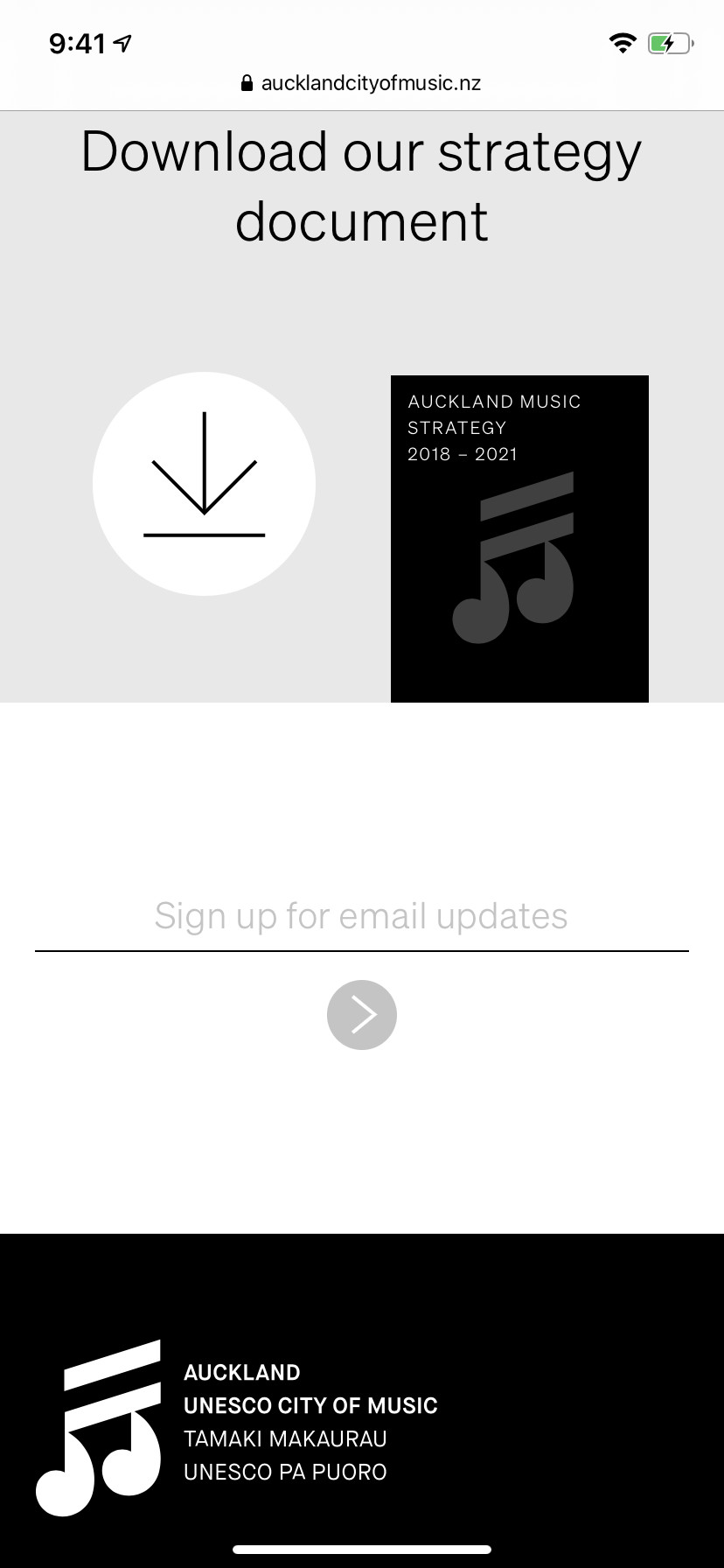Tap the circular download arrow icon

click(204, 484)
